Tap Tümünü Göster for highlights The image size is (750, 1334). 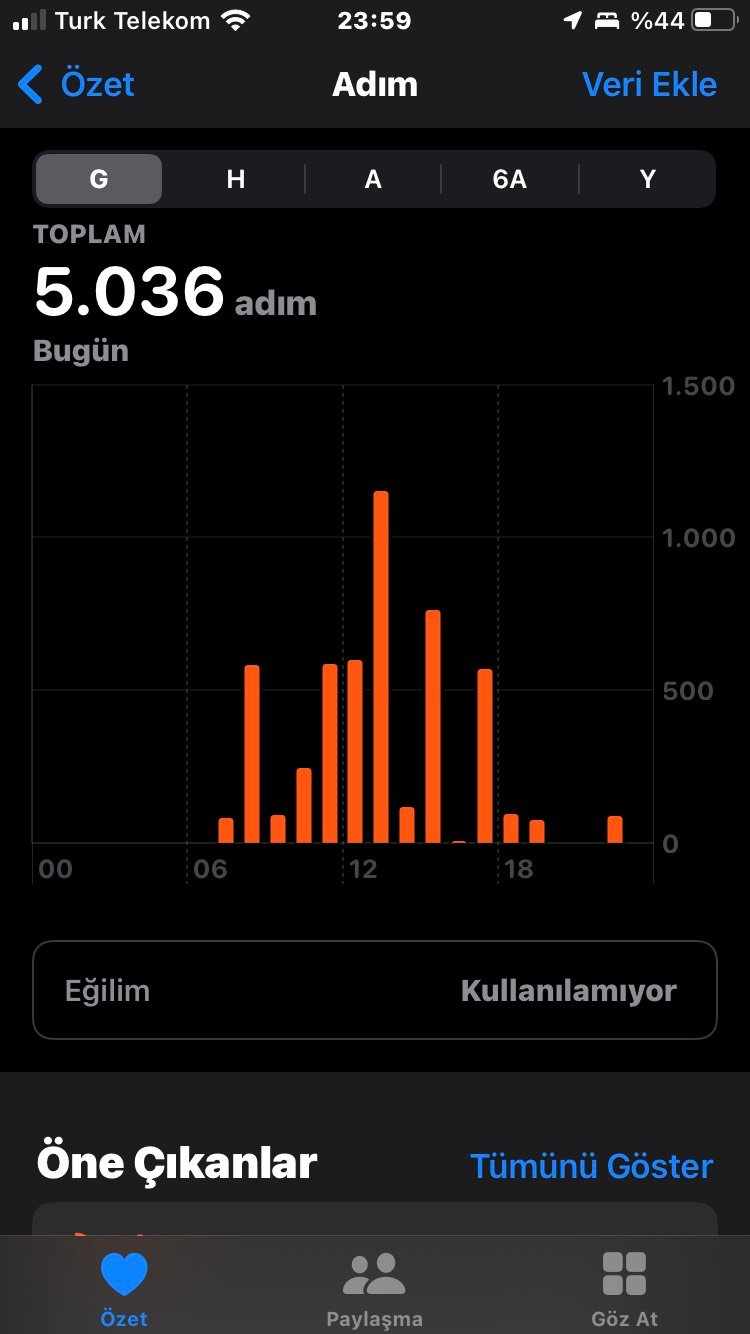(592, 1166)
